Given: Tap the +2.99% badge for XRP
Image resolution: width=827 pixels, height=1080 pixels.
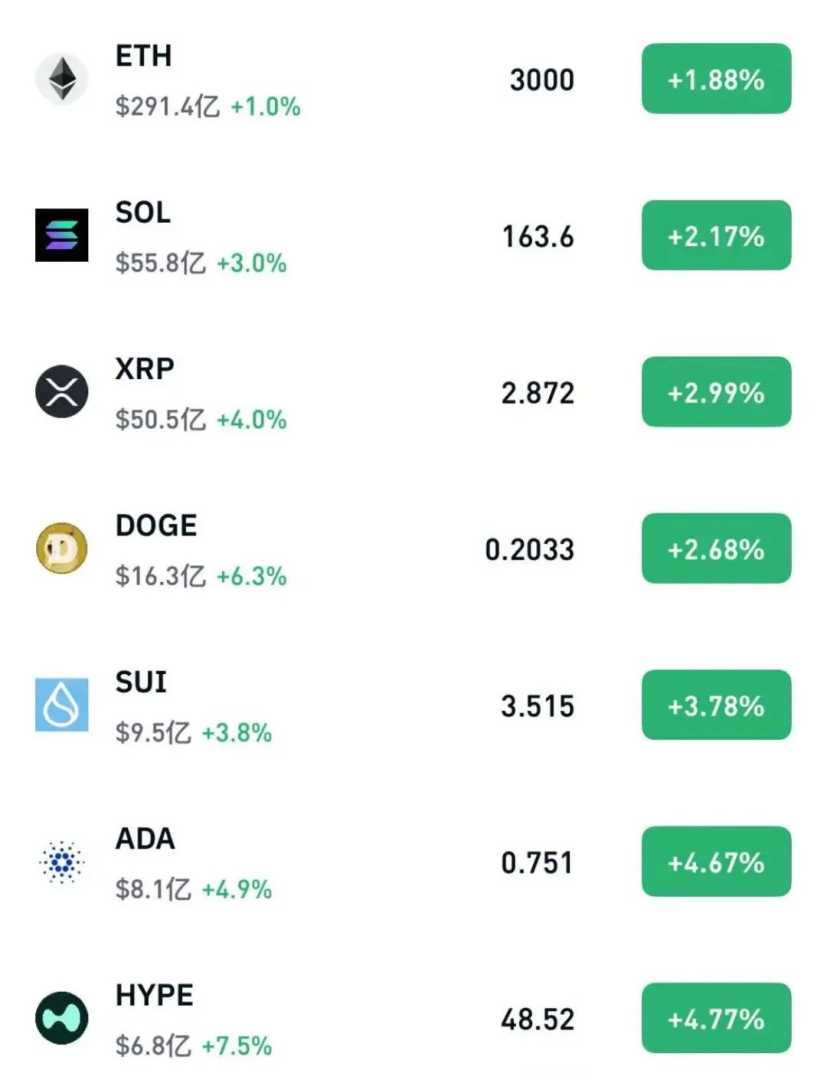Looking at the screenshot, I should [x=716, y=392].
